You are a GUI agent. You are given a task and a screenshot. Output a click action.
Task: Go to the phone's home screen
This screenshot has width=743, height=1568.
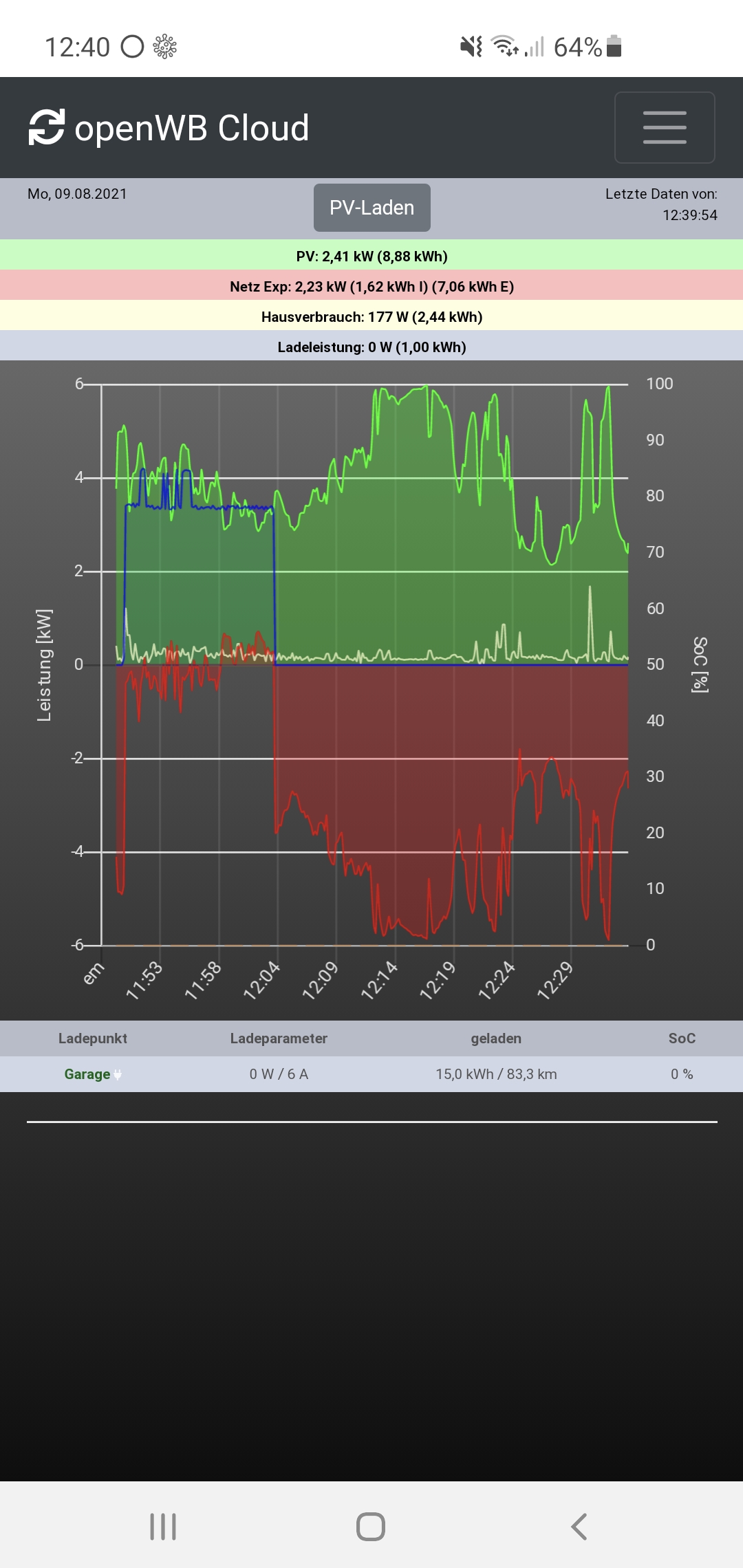[x=371, y=1527]
